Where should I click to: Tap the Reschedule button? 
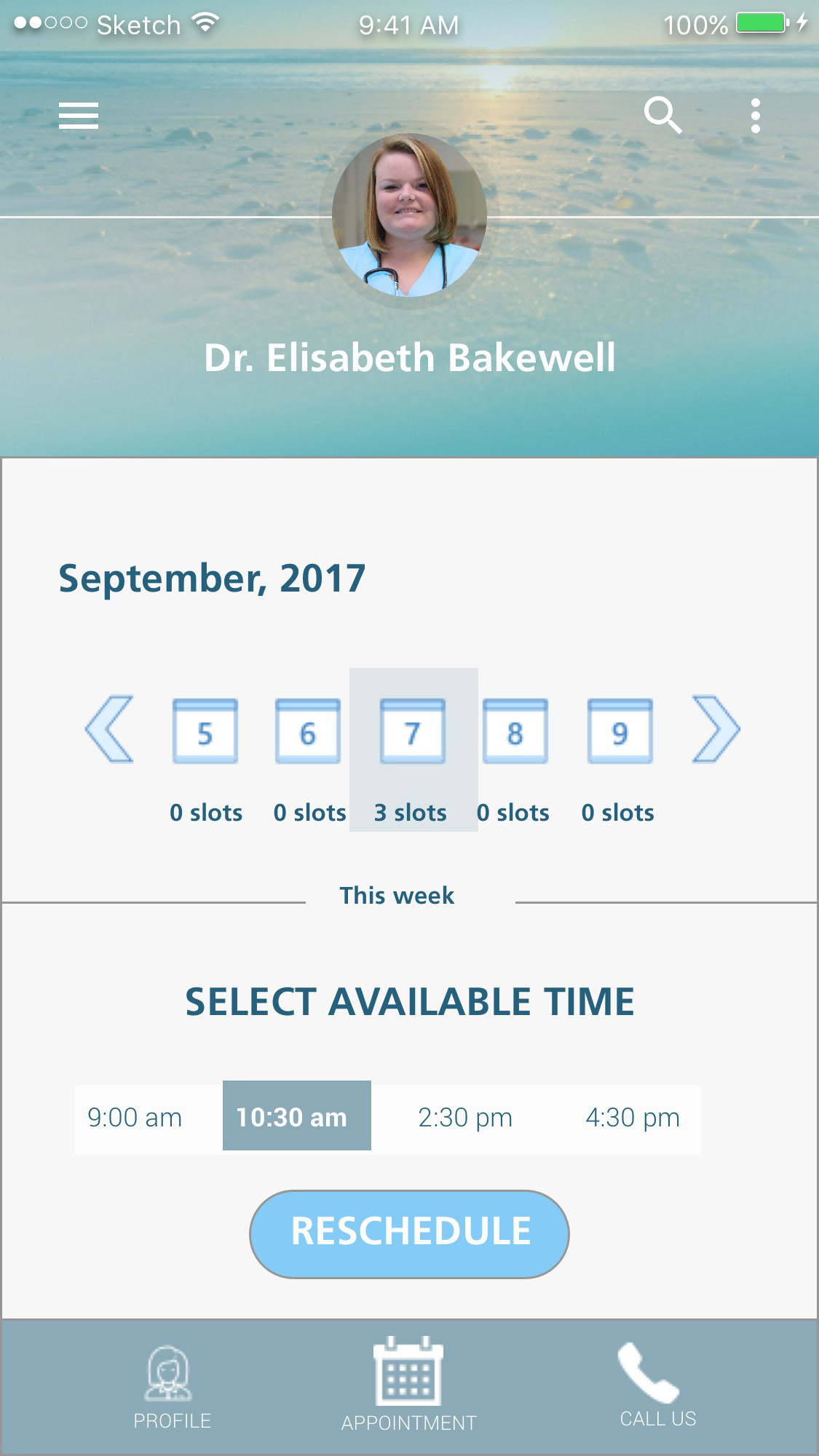pos(409,1234)
